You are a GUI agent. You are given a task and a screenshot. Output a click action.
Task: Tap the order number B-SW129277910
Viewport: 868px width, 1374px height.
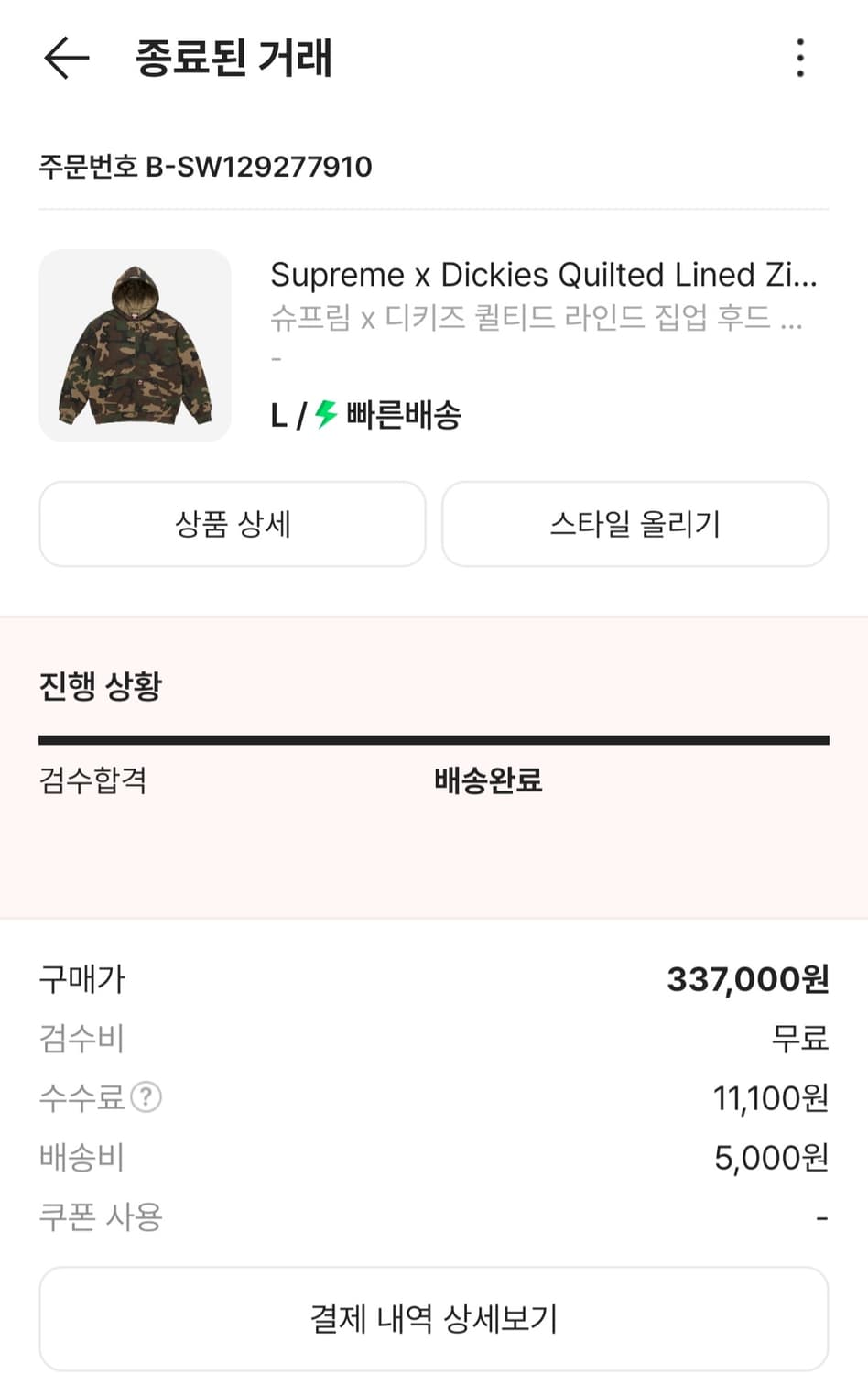tap(206, 168)
